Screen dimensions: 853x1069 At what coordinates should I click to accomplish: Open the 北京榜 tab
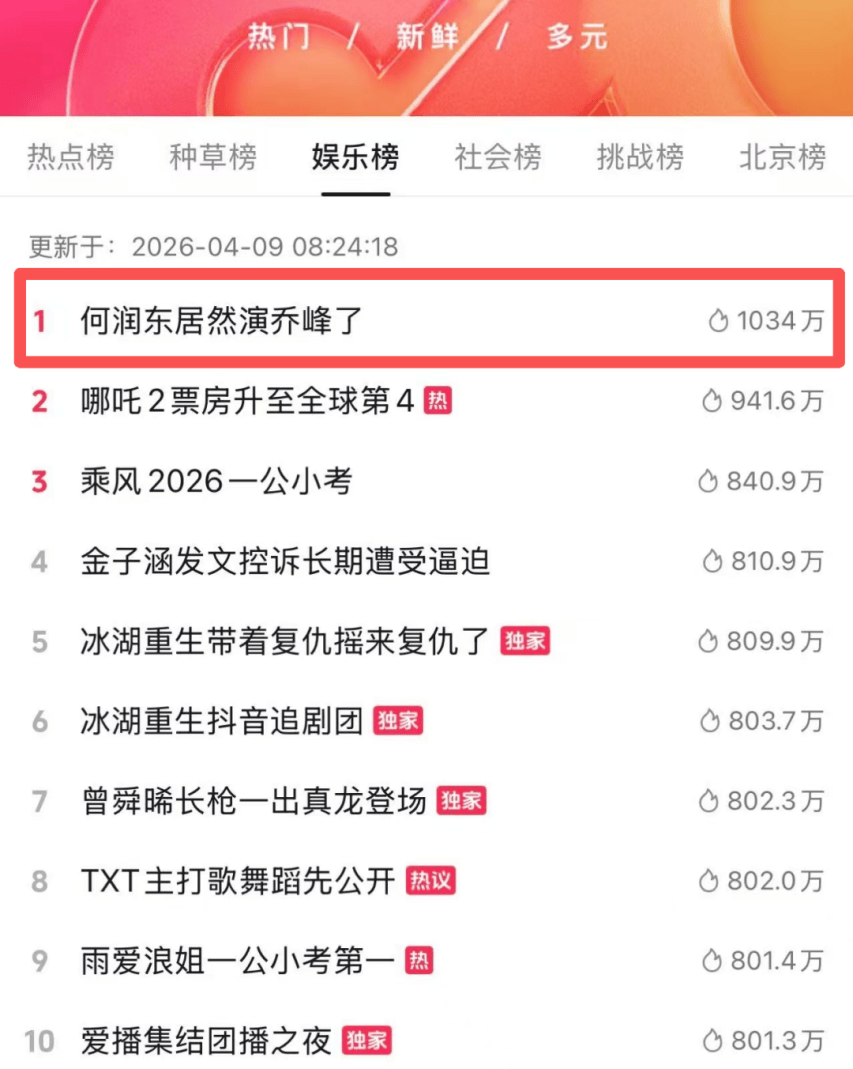click(x=782, y=157)
